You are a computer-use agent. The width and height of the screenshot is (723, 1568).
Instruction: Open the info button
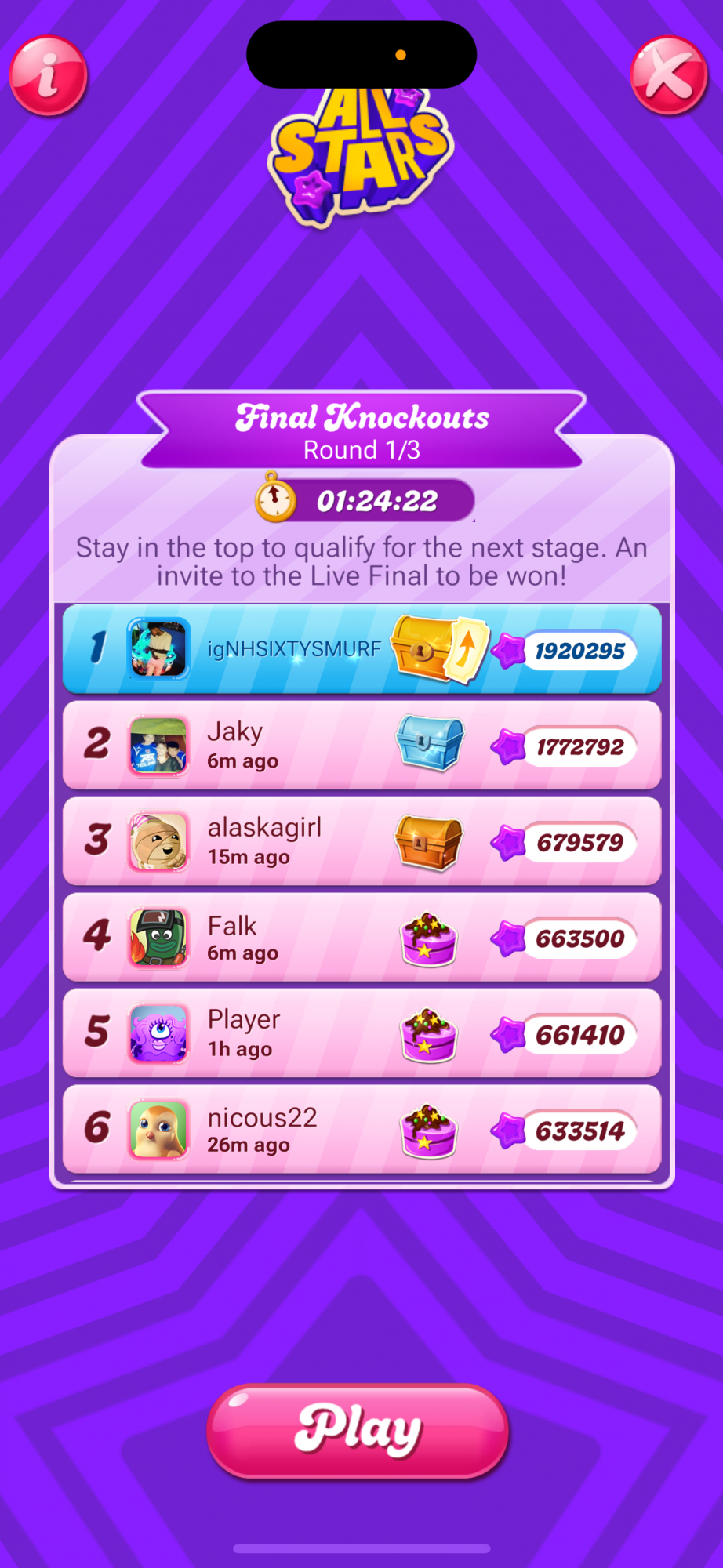(48, 75)
